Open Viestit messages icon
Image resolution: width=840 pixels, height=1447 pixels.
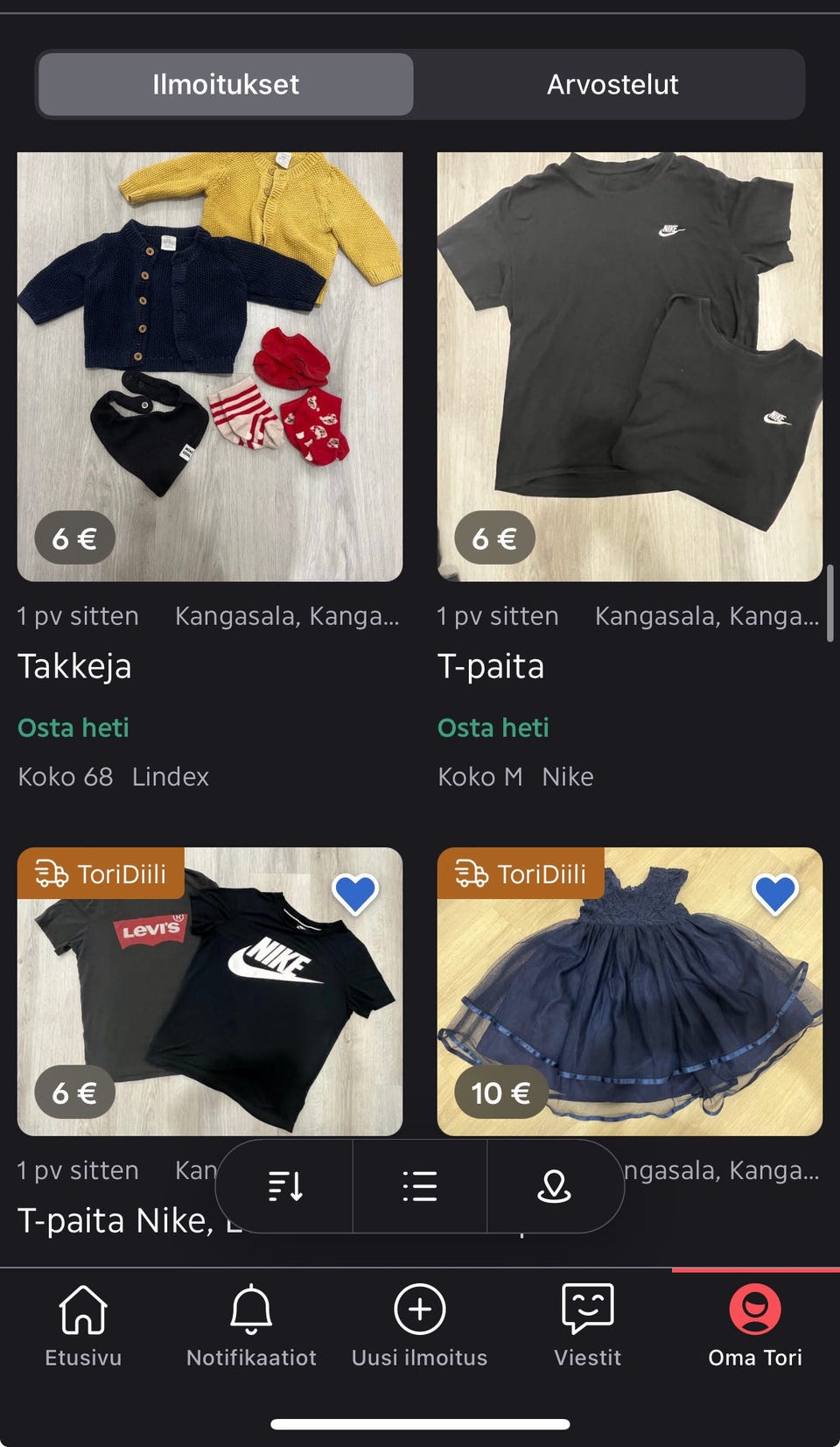(587, 1310)
